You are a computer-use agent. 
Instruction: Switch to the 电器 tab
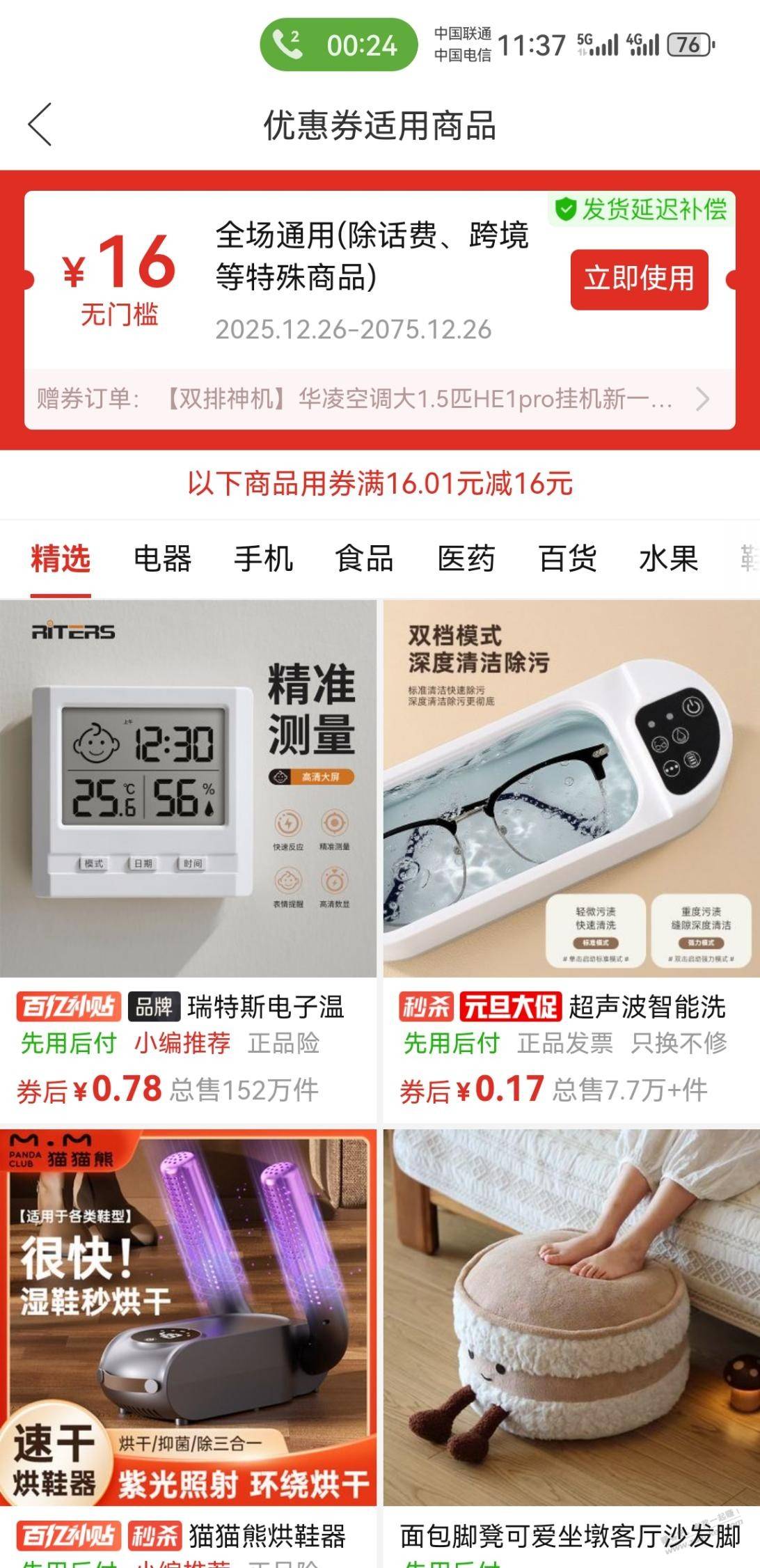(x=162, y=559)
